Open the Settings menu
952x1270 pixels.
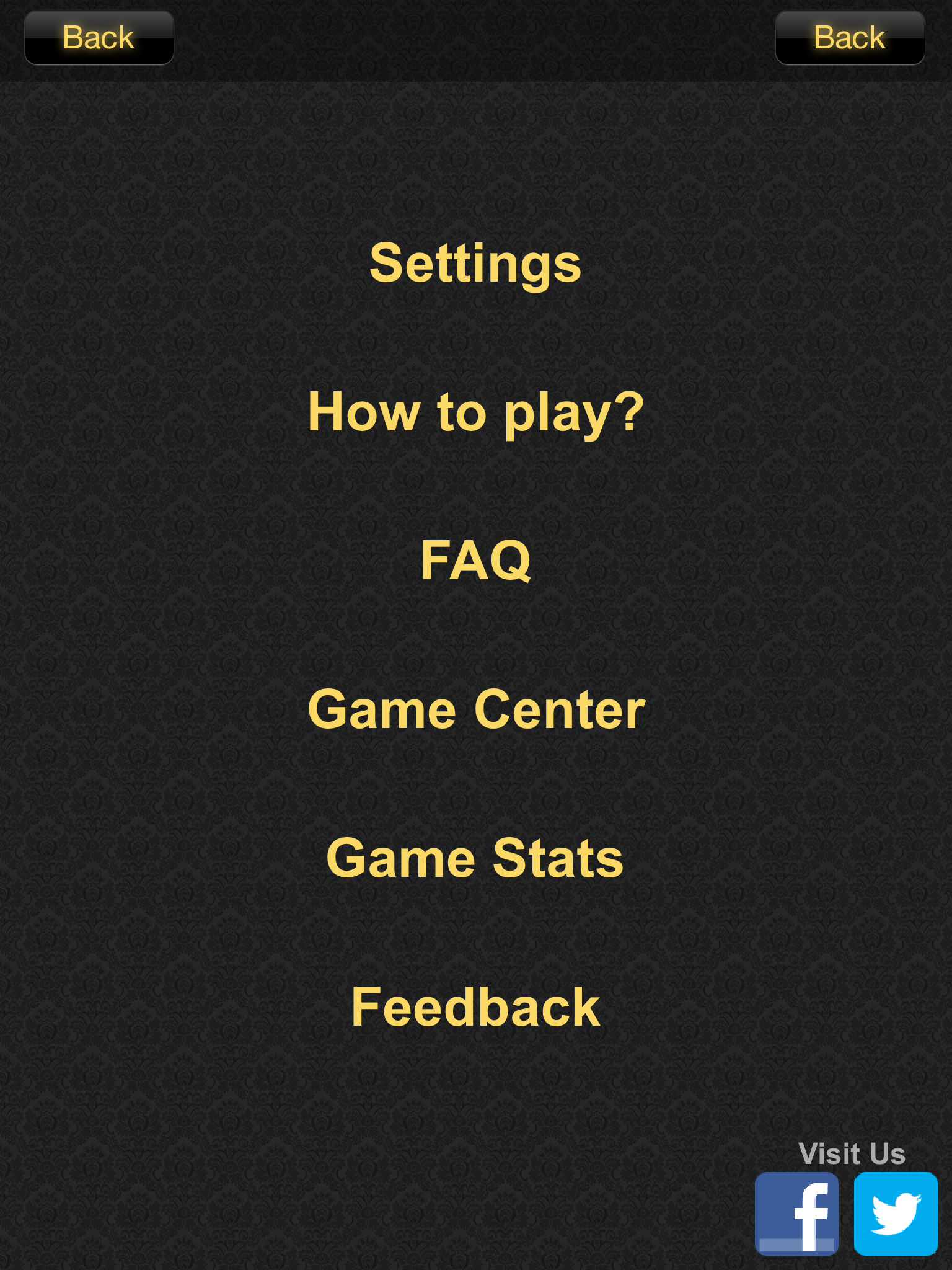(475, 264)
